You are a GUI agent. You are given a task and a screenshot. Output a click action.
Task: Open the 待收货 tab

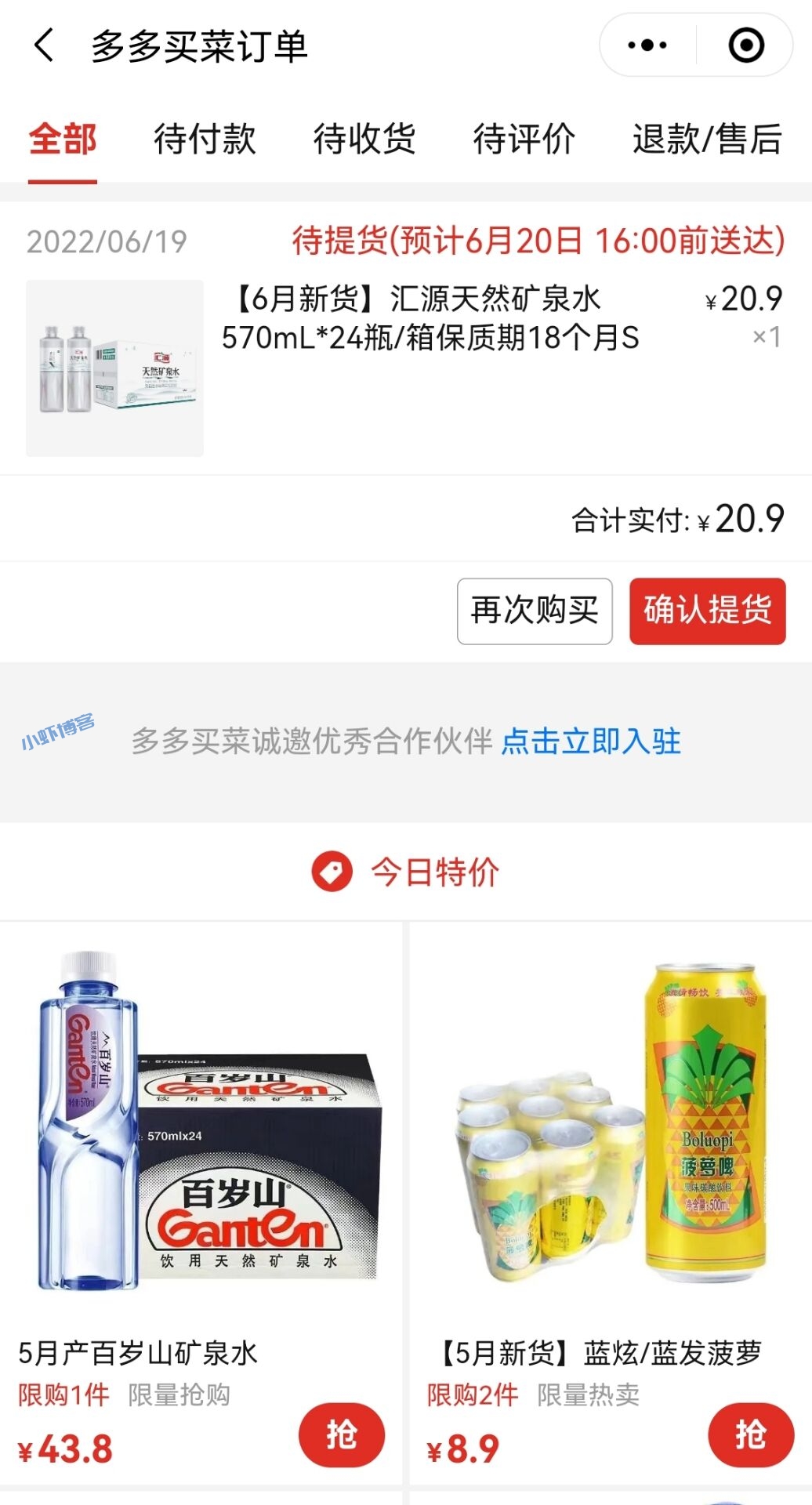point(364,140)
